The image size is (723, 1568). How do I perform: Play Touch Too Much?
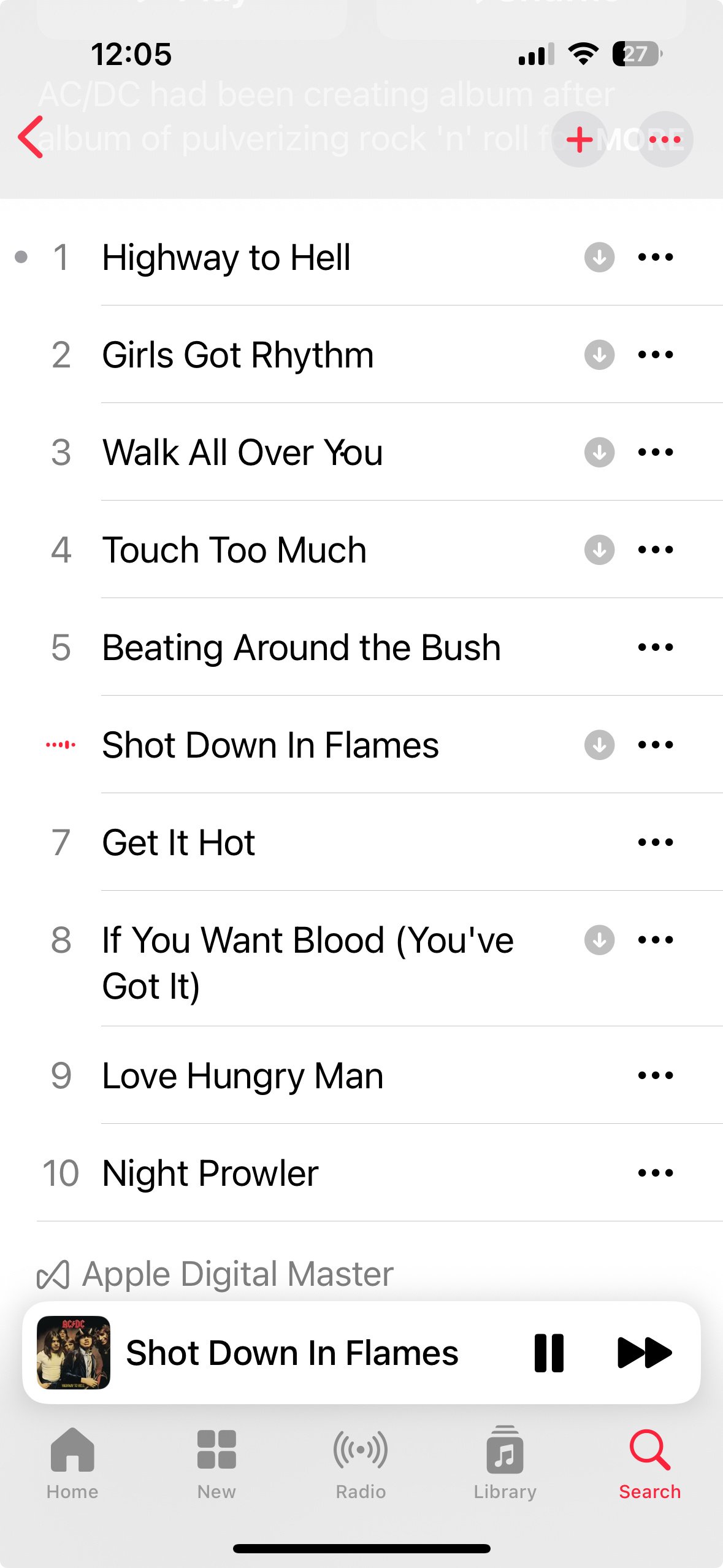pos(234,550)
